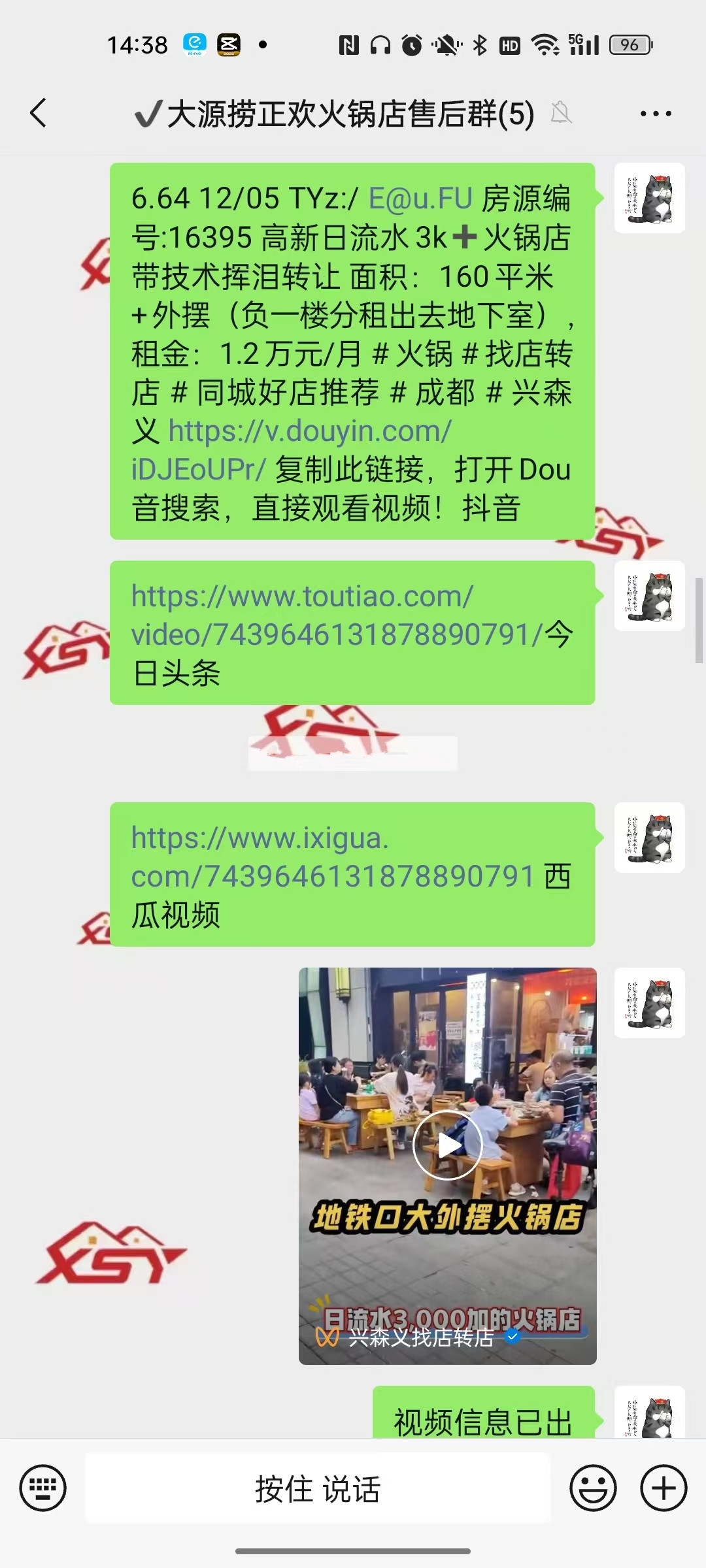Play the hotpot shop video
Viewport: 706px width, 1568px height.
tap(447, 1145)
